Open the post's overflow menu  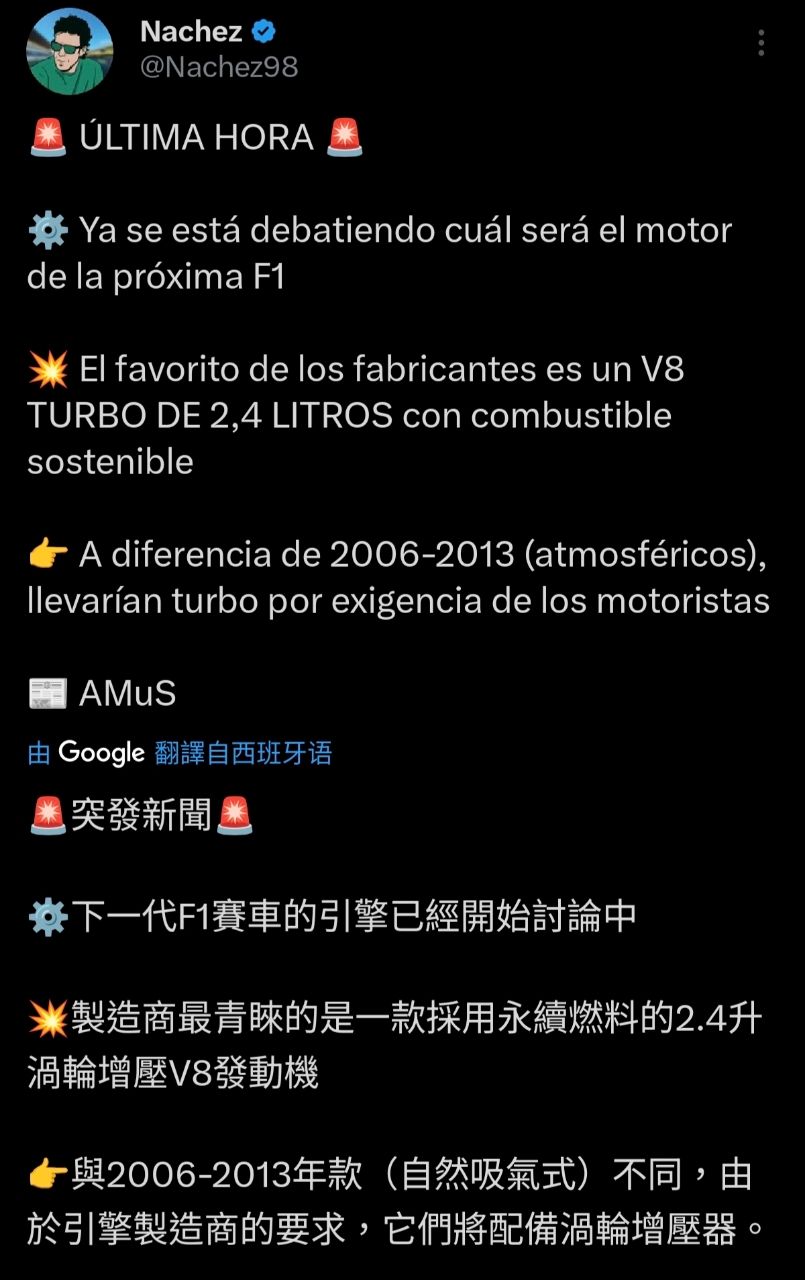tap(761, 43)
